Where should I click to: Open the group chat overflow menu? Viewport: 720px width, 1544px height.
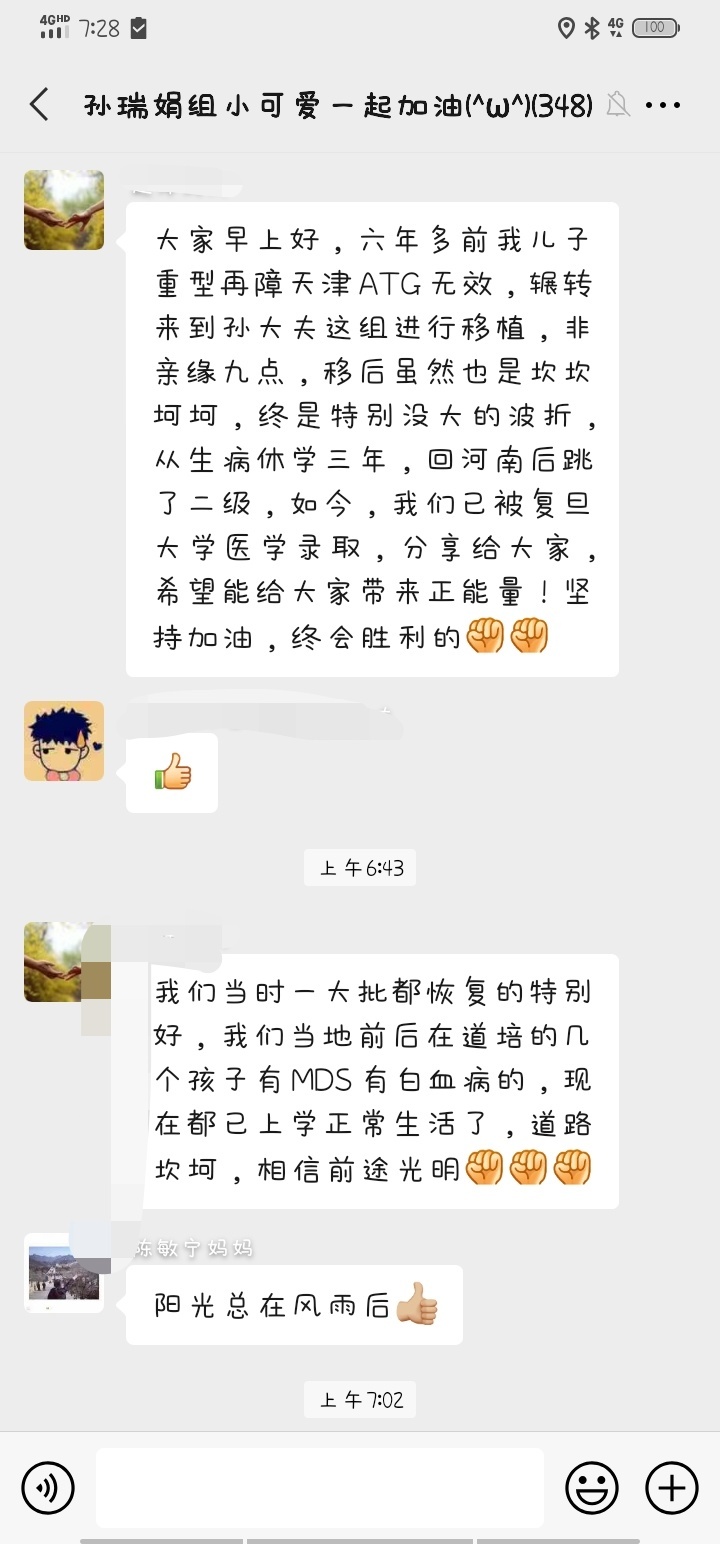[663, 104]
